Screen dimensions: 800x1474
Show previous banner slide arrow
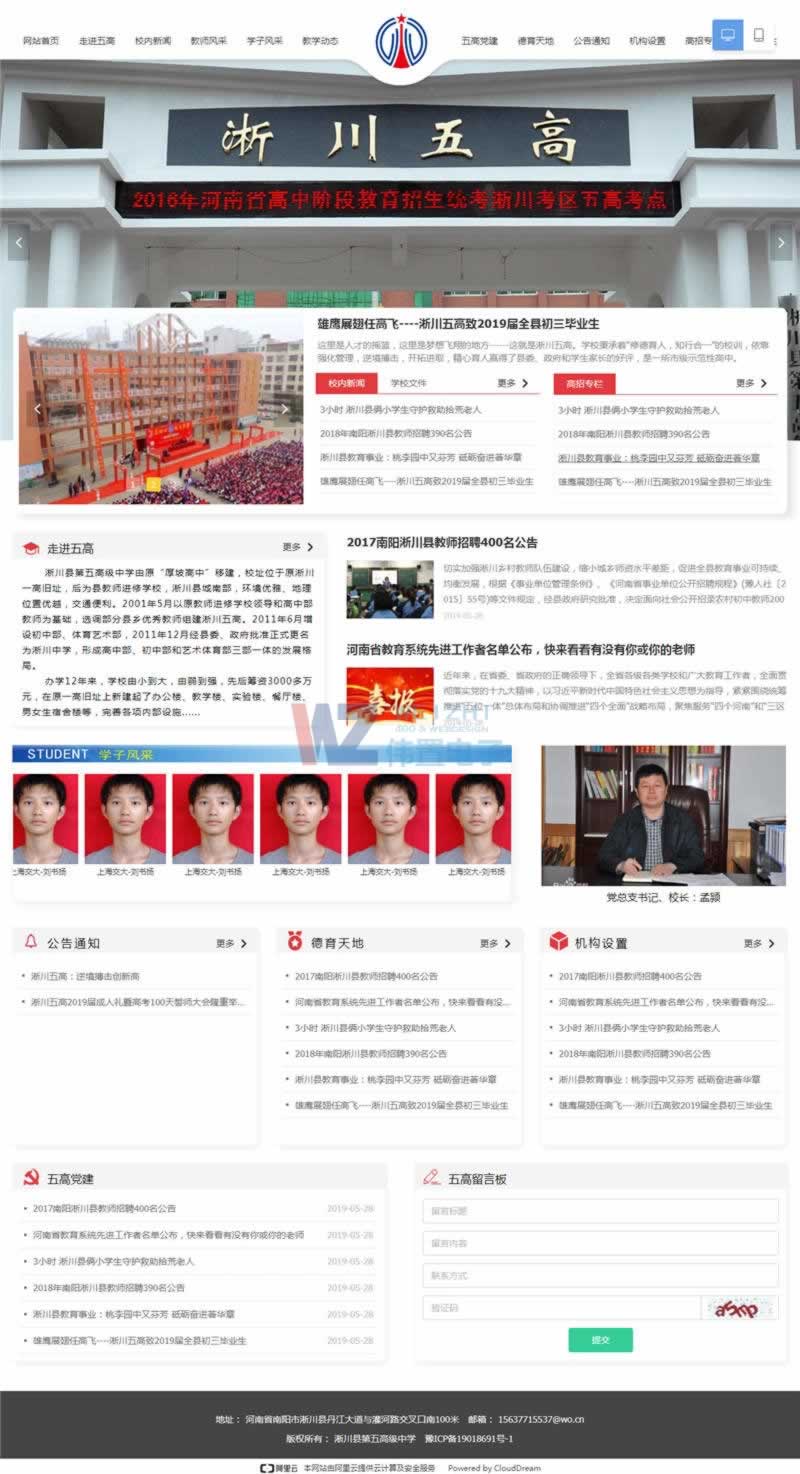tap(17, 242)
